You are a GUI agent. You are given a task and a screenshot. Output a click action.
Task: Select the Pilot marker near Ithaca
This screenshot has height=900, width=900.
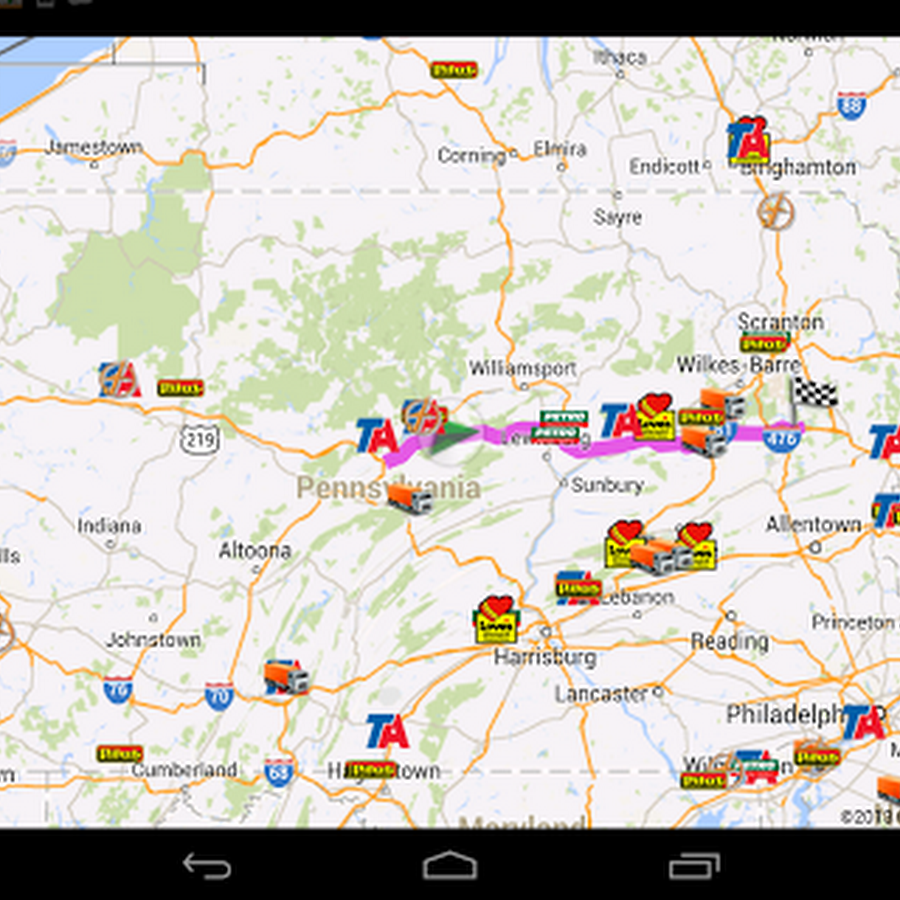[x=453, y=70]
